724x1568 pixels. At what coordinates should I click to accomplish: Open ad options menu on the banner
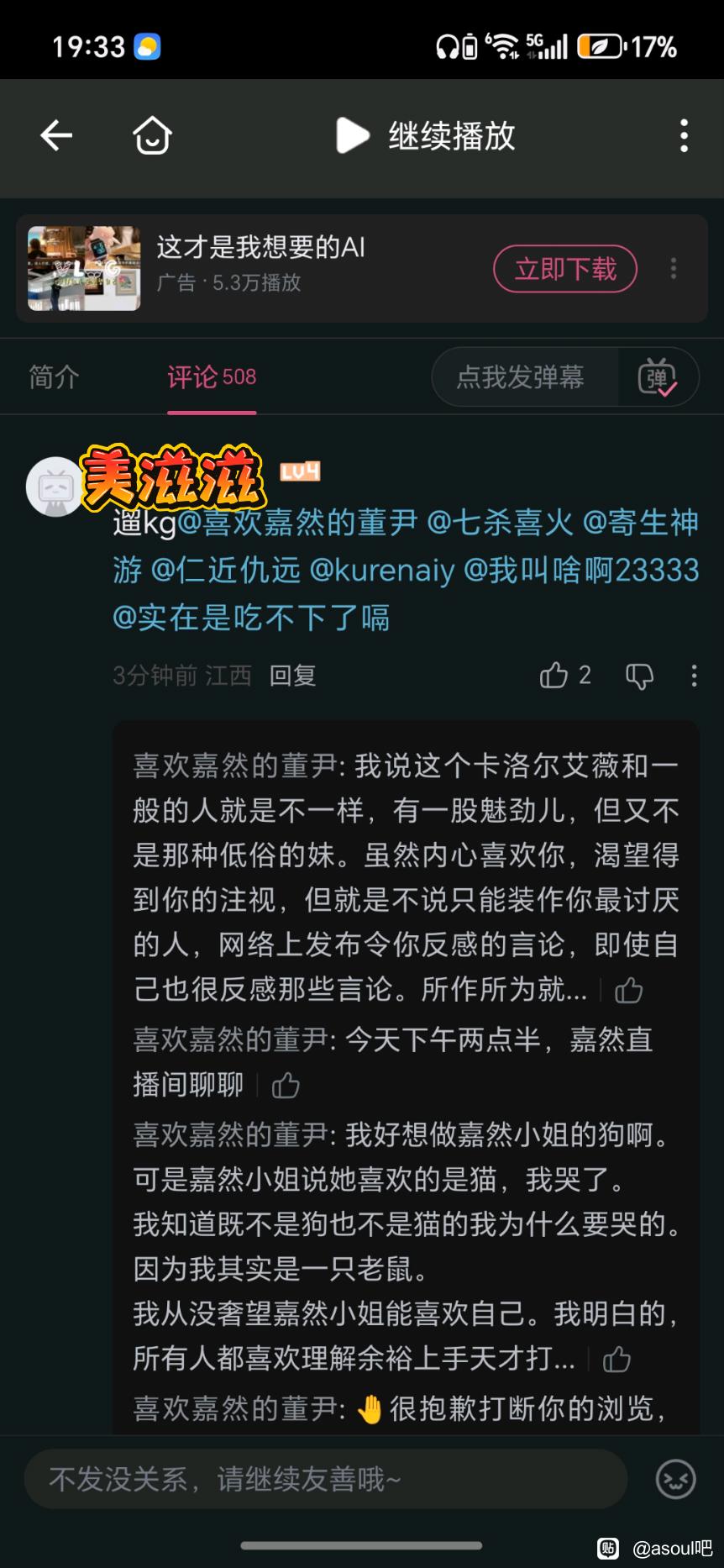(x=673, y=269)
